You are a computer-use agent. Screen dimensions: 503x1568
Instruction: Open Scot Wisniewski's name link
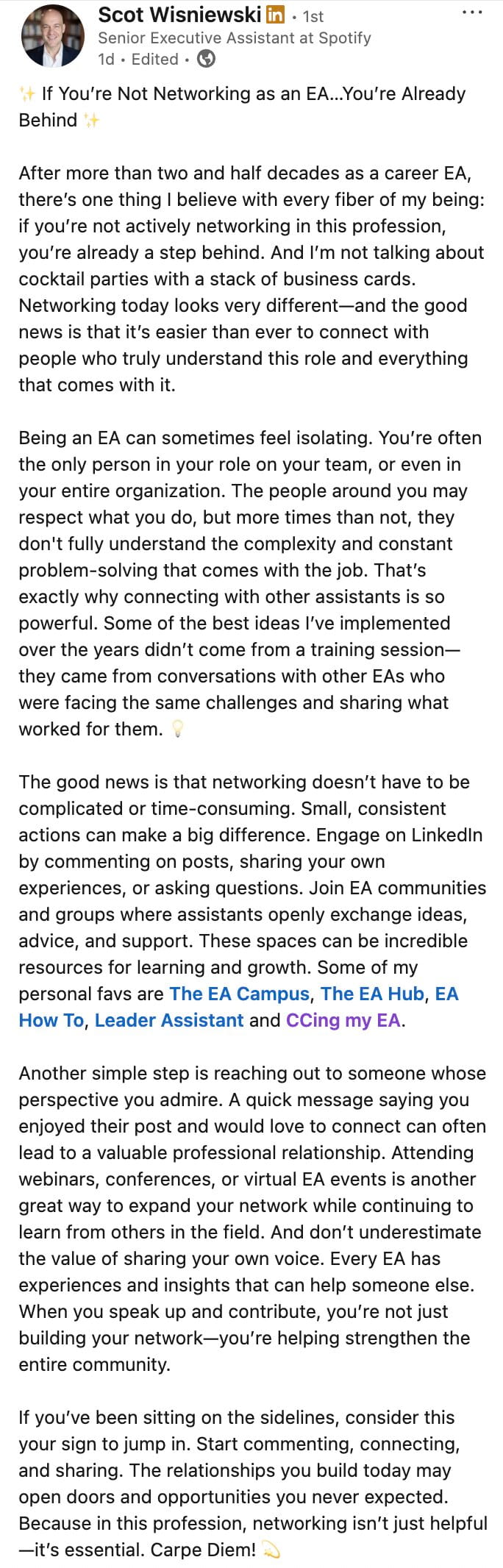[179, 15]
